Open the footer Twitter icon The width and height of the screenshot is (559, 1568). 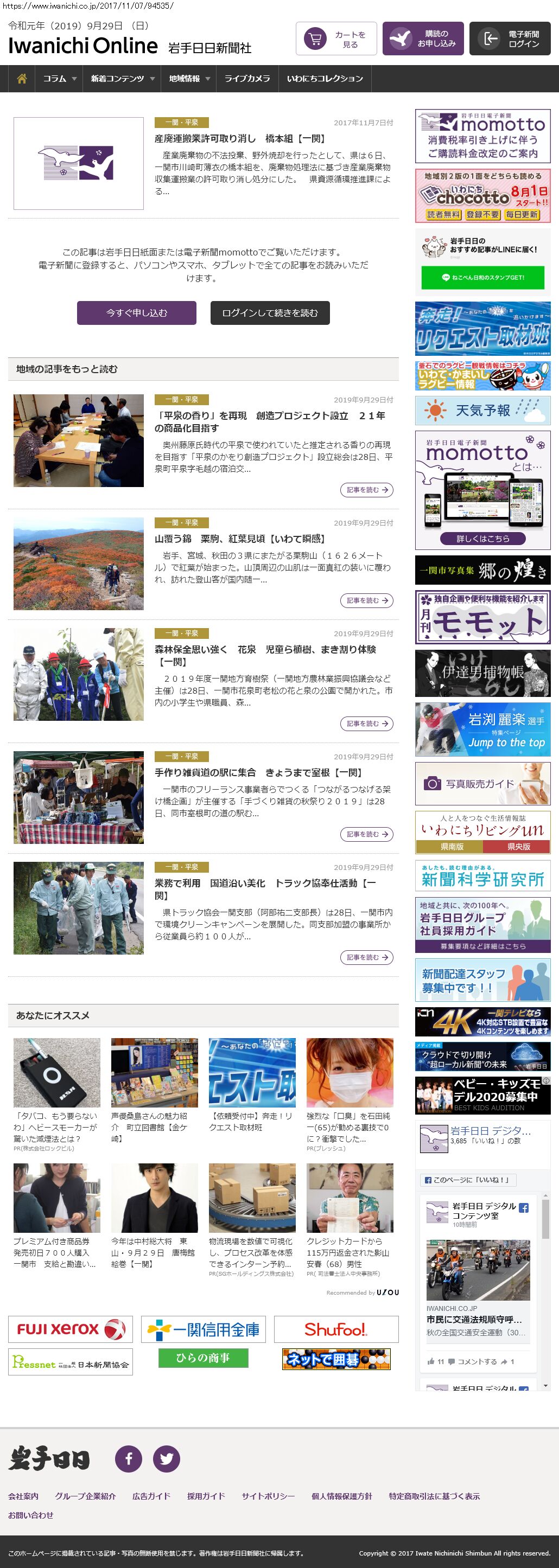point(166,1459)
